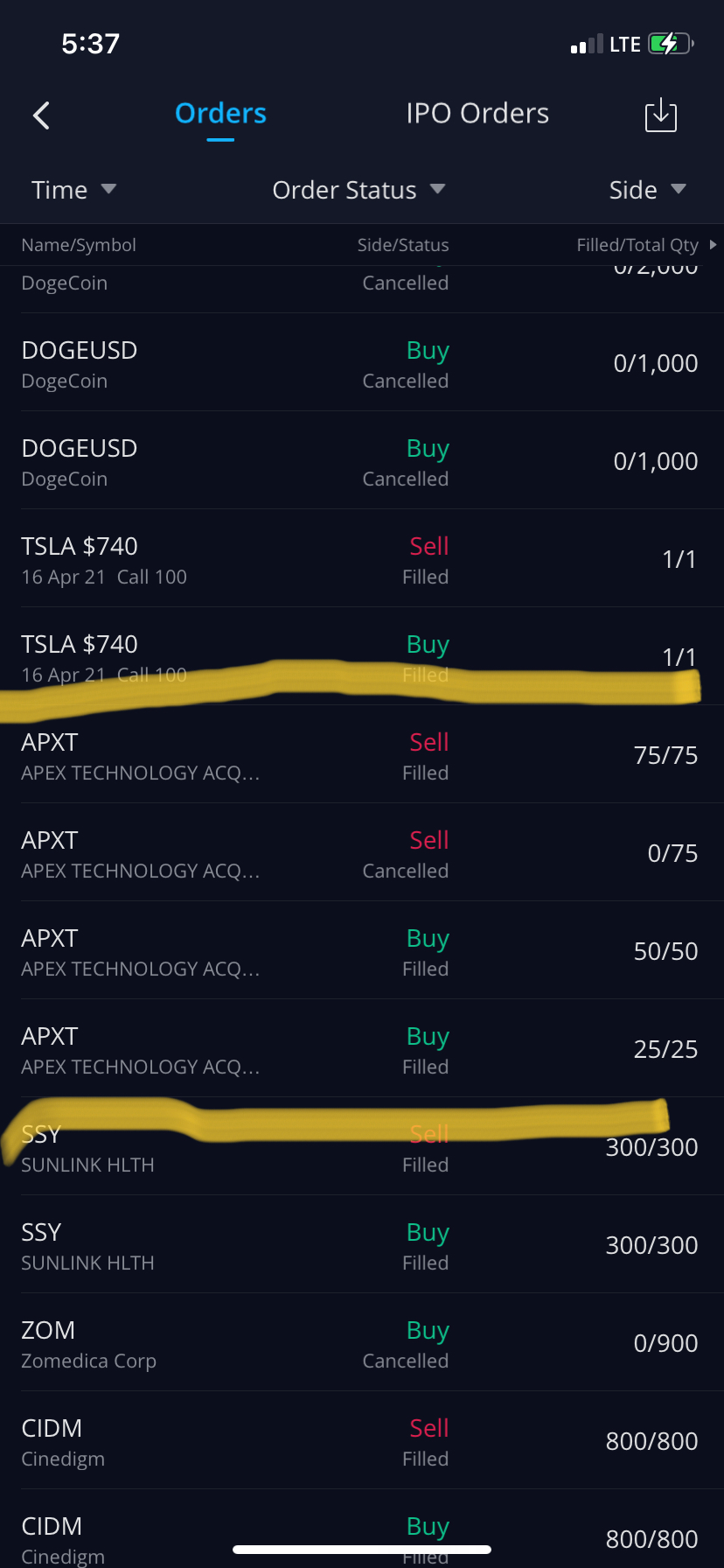
Task: Switch to the IPO Orders tab
Action: coord(477,114)
